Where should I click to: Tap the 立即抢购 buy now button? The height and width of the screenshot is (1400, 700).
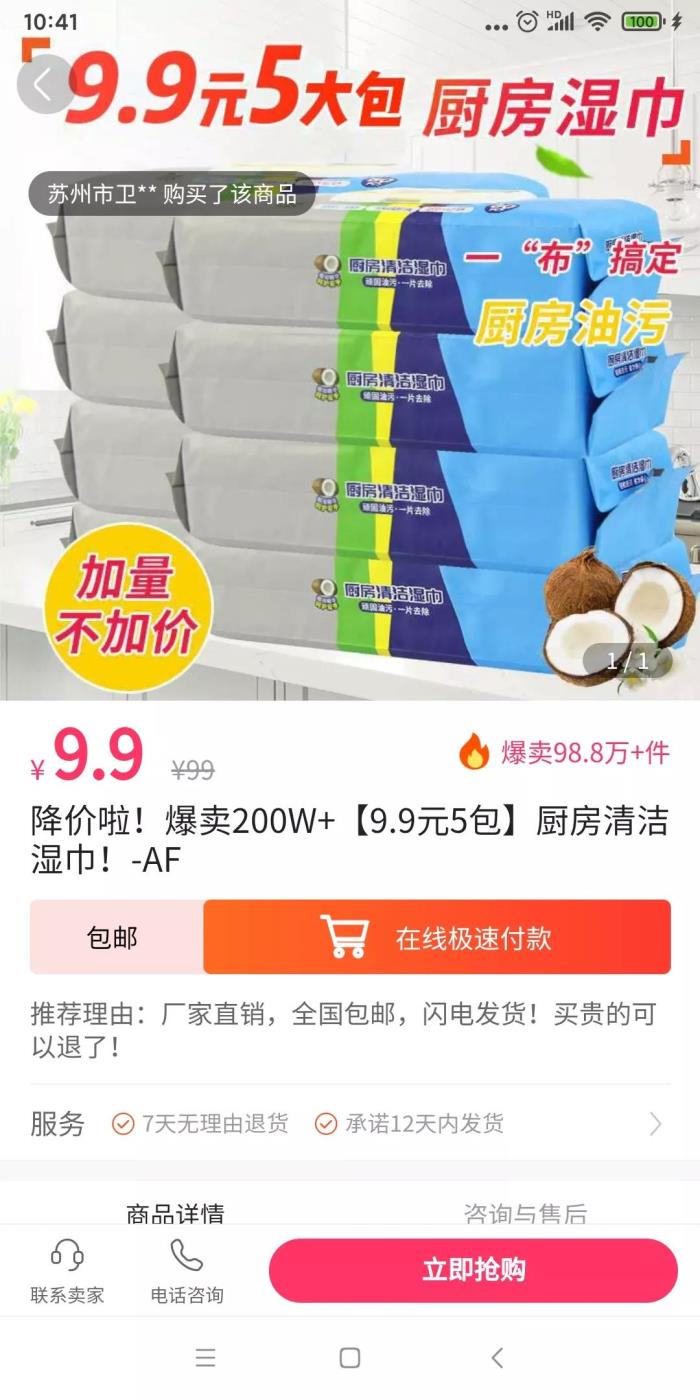[473, 1270]
